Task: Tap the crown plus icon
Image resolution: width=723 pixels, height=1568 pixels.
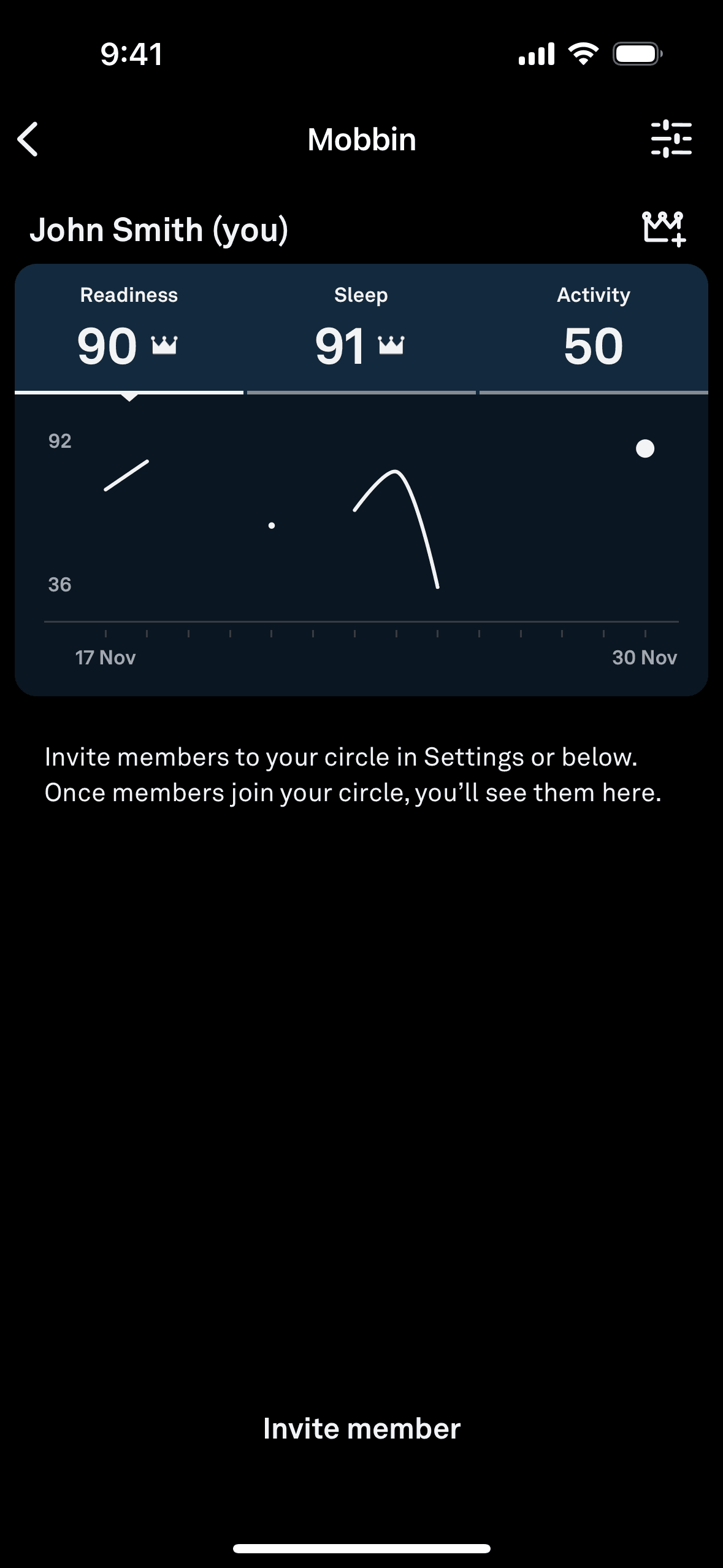Action: (x=664, y=229)
